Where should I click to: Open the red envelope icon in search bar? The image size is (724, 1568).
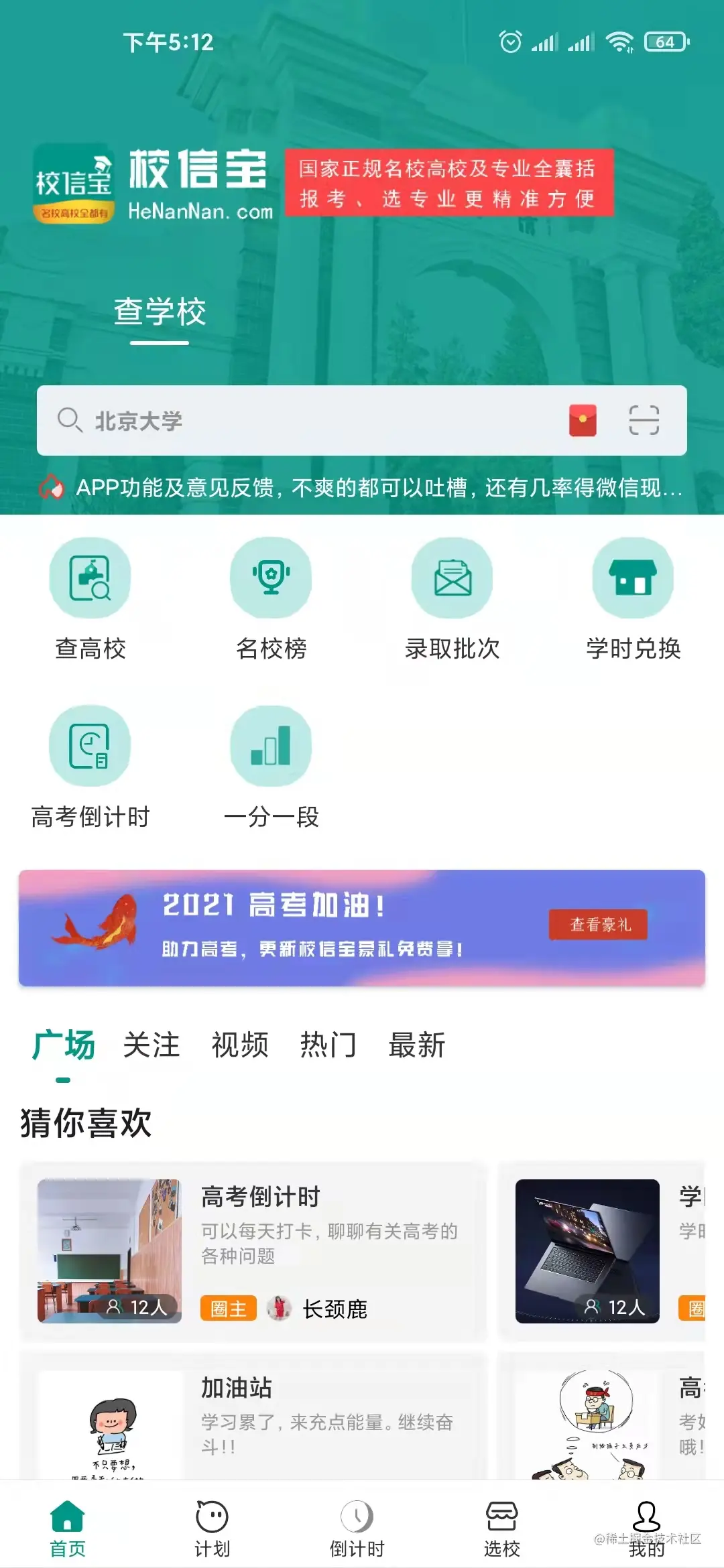pyautogui.click(x=583, y=421)
